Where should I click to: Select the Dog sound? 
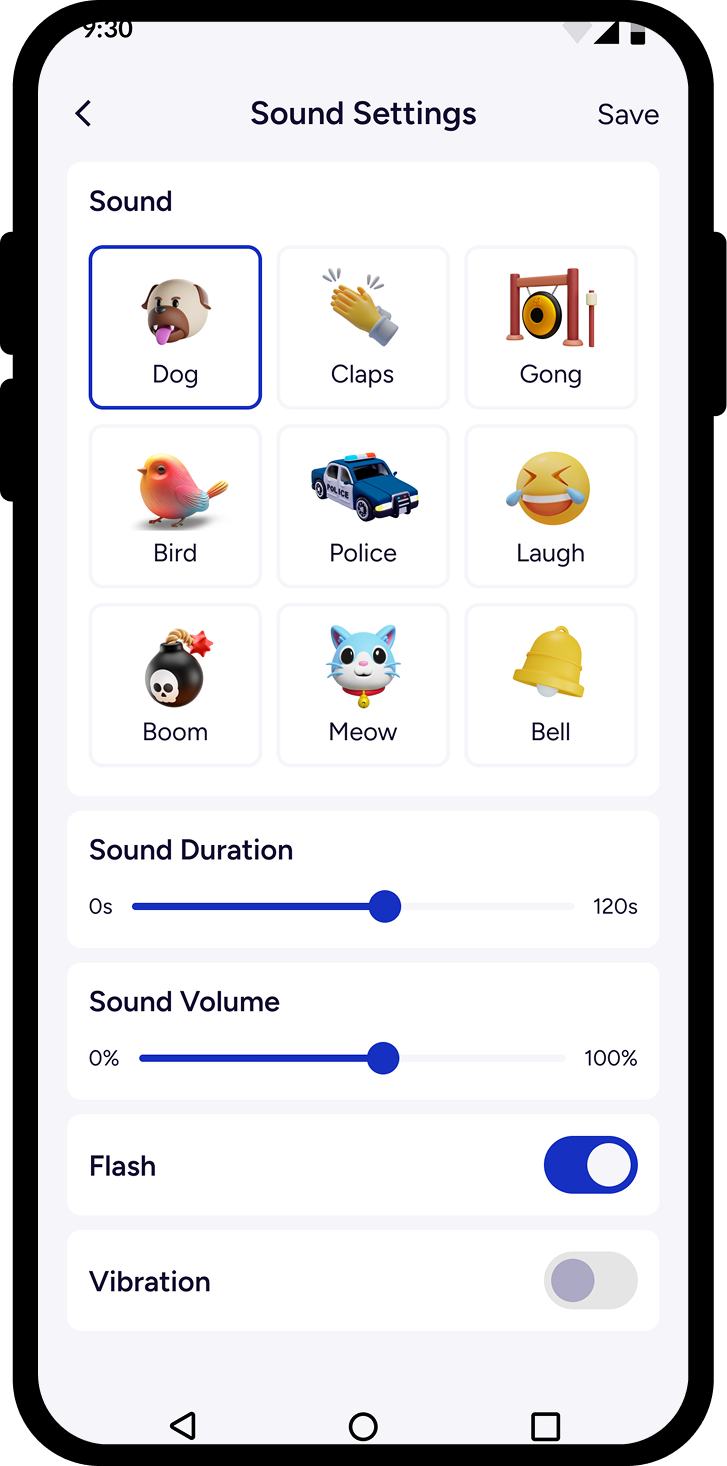[x=175, y=328]
